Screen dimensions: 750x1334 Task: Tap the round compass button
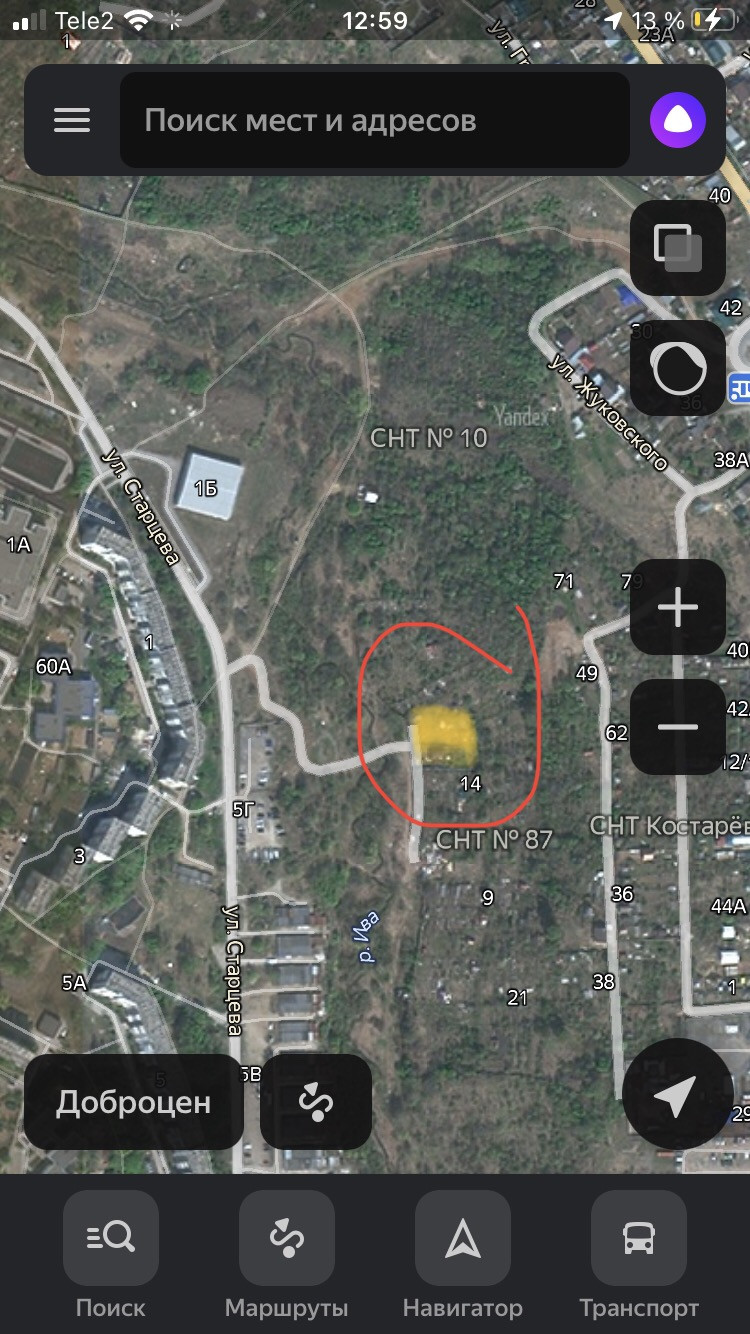678,368
